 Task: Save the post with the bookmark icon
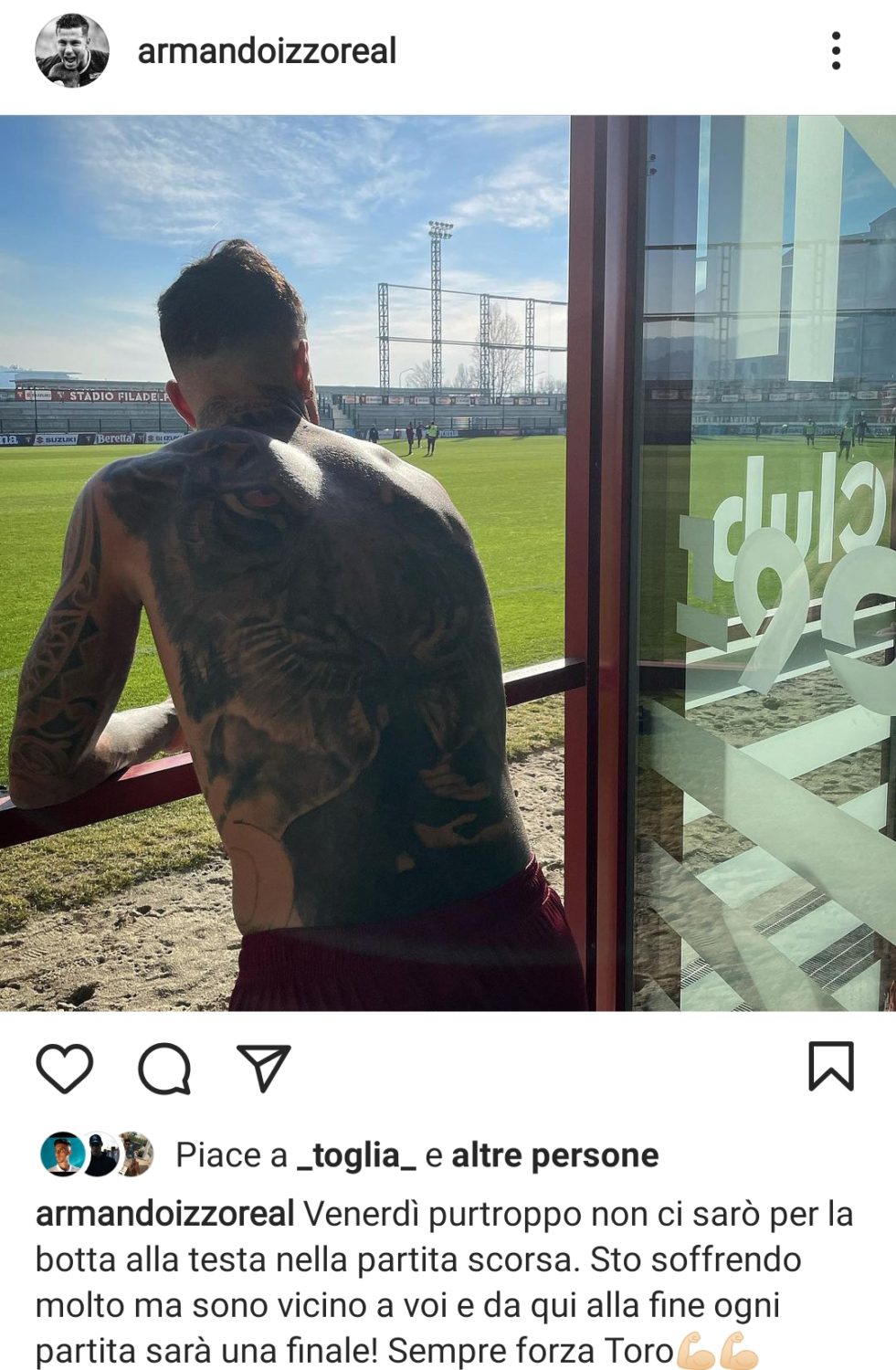[x=830, y=1066]
